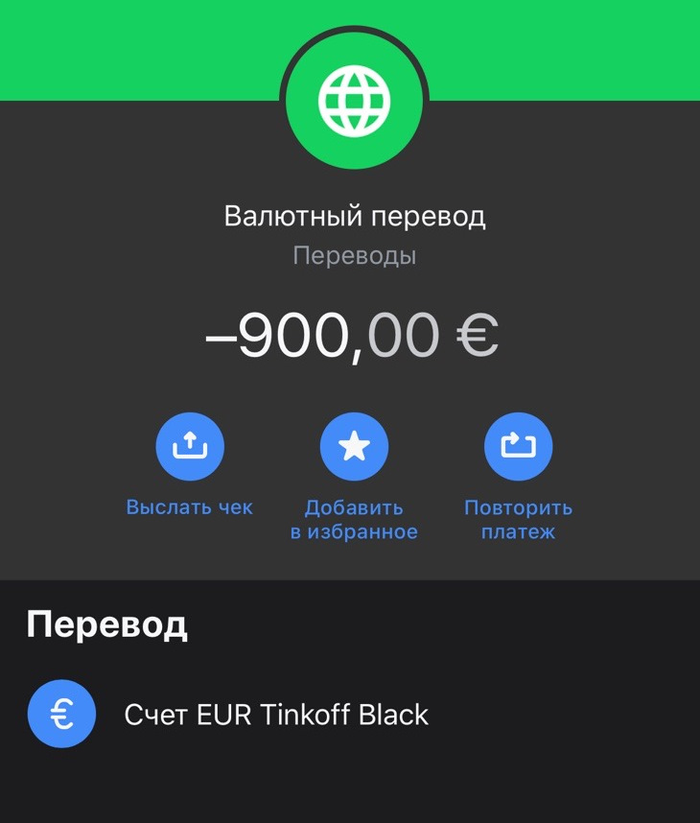
Task: Repeat payment with Повторить платеж
Action: tap(518, 447)
